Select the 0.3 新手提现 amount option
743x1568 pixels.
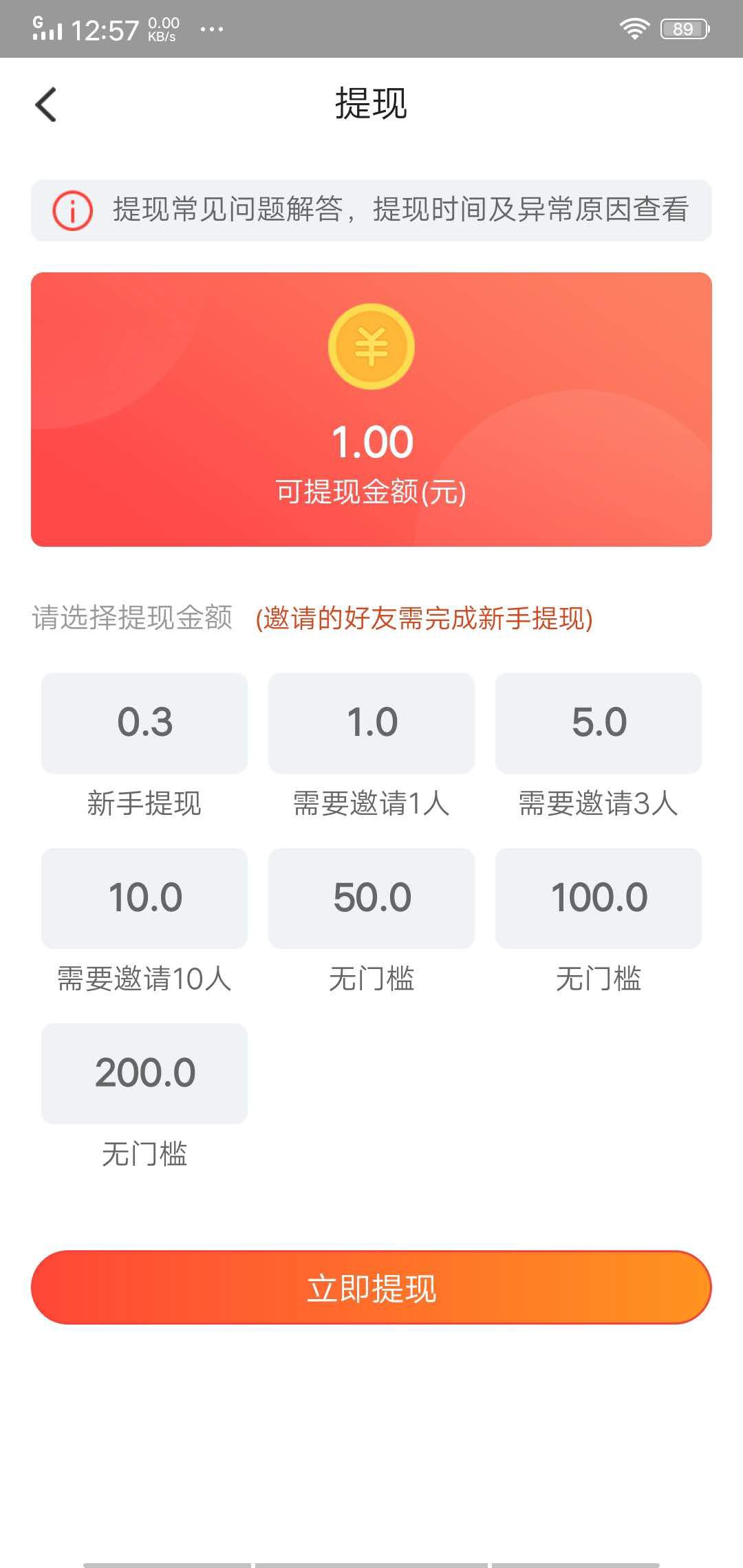coord(144,723)
